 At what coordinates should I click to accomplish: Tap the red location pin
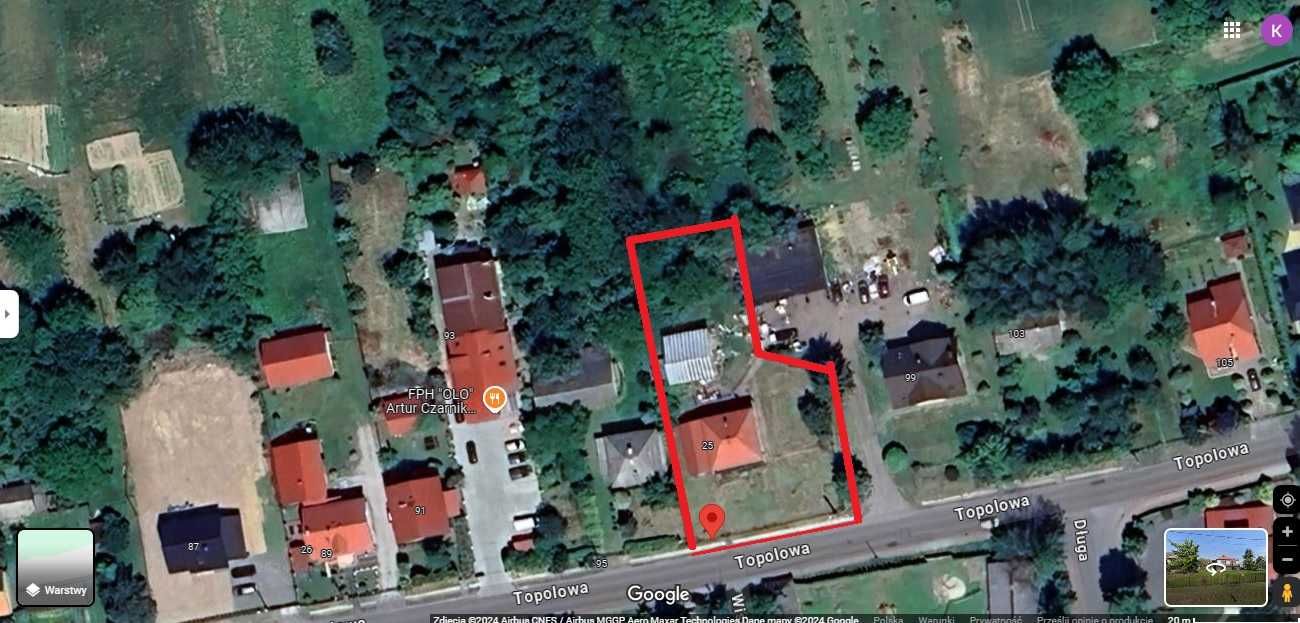click(x=711, y=521)
